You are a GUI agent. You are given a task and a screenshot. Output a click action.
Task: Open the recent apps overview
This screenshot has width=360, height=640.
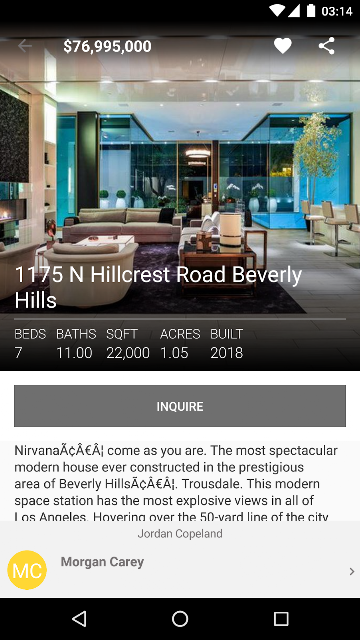[x=281, y=619]
